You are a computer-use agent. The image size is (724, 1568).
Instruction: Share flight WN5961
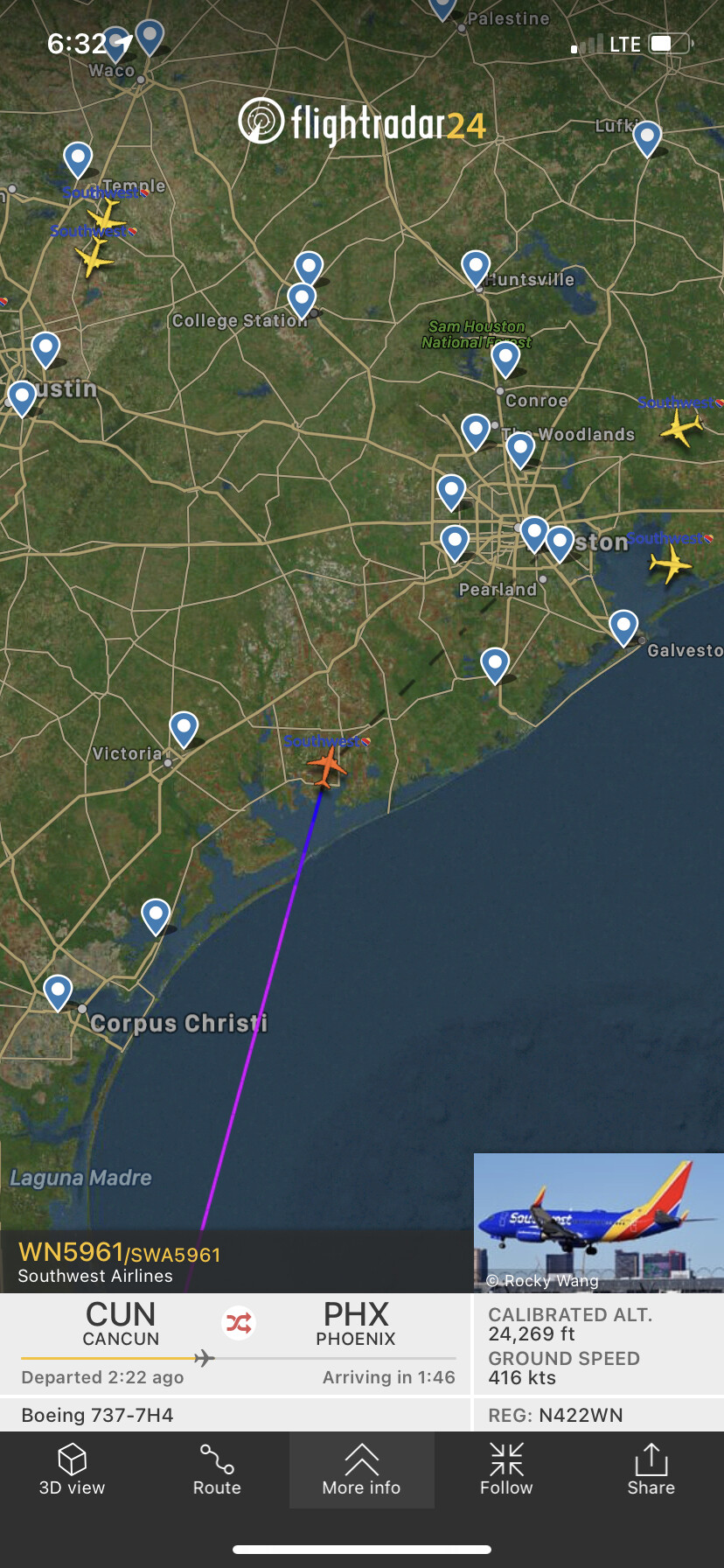[x=651, y=1470]
